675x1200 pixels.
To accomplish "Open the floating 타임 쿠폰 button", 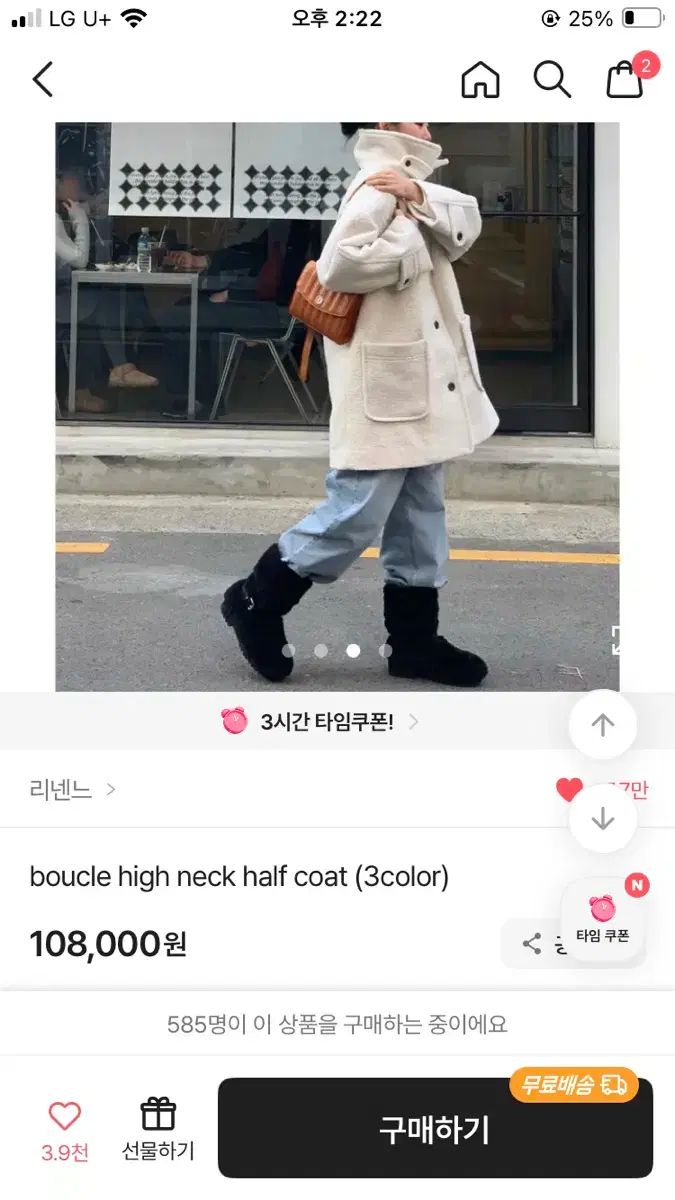I will pyautogui.click(x=602, y=918).
